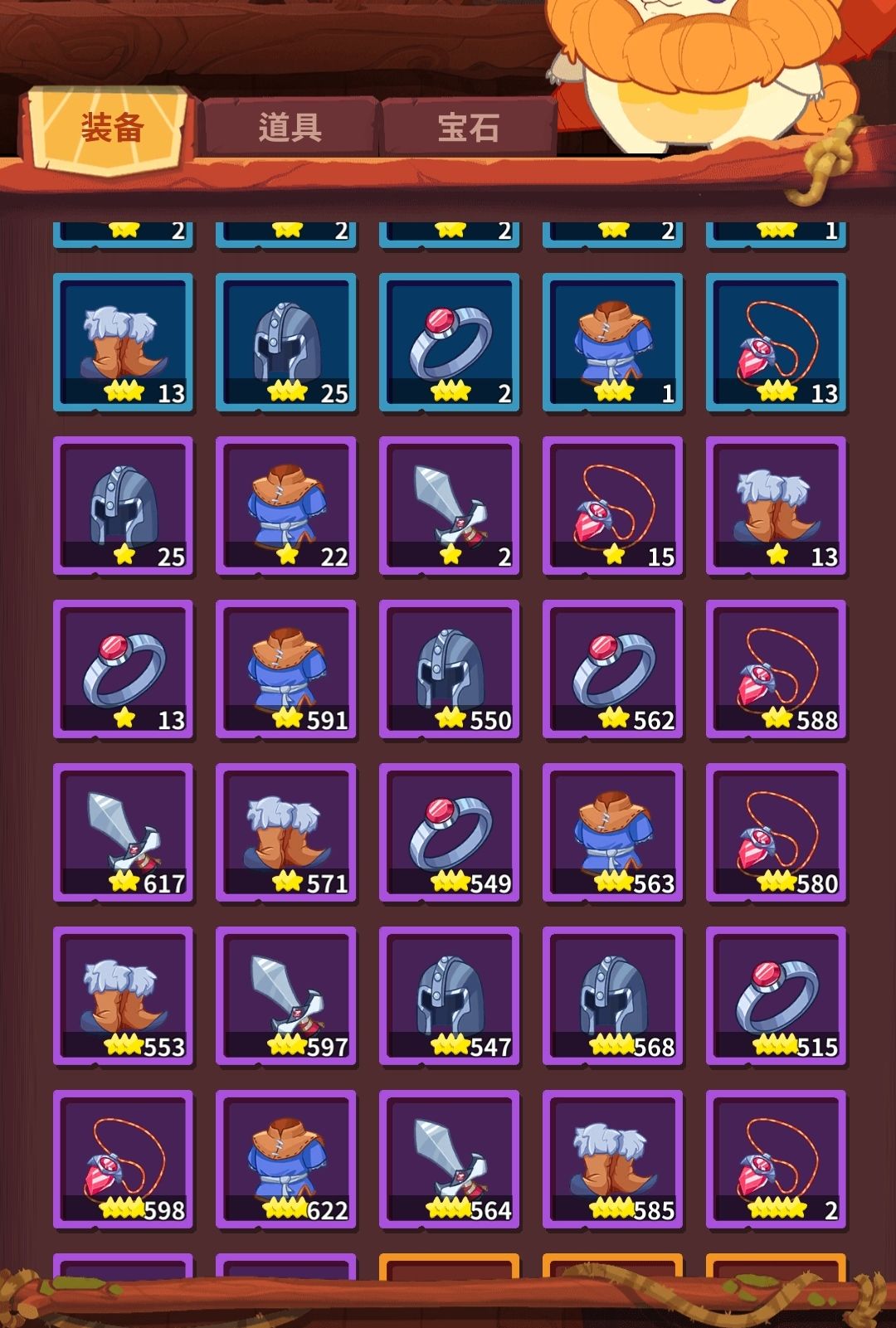
Task: Open the ring stacked at 515
Action: [x=775, y=998]
